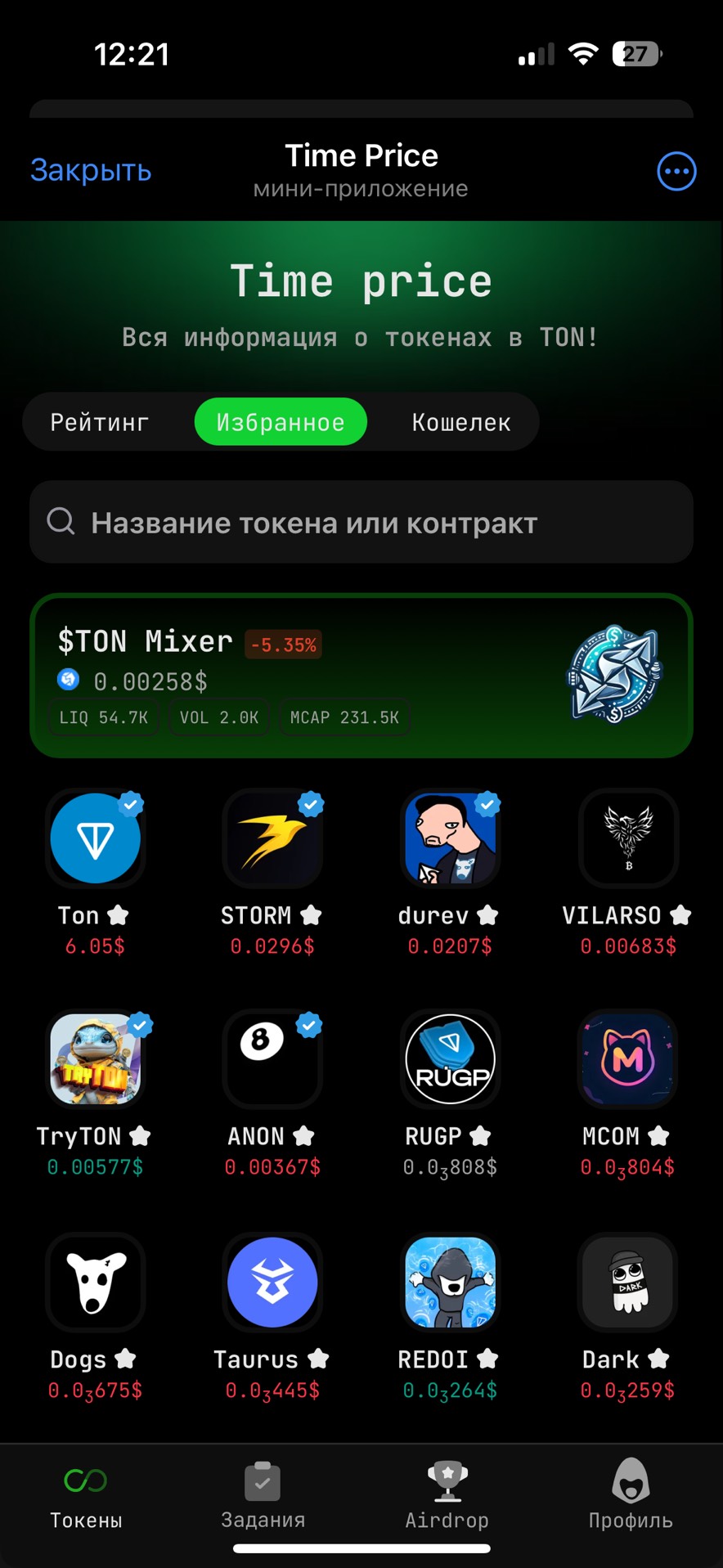Open the three-dot options menu
This screenshot has height=1568, width=723.
(676, 170)
